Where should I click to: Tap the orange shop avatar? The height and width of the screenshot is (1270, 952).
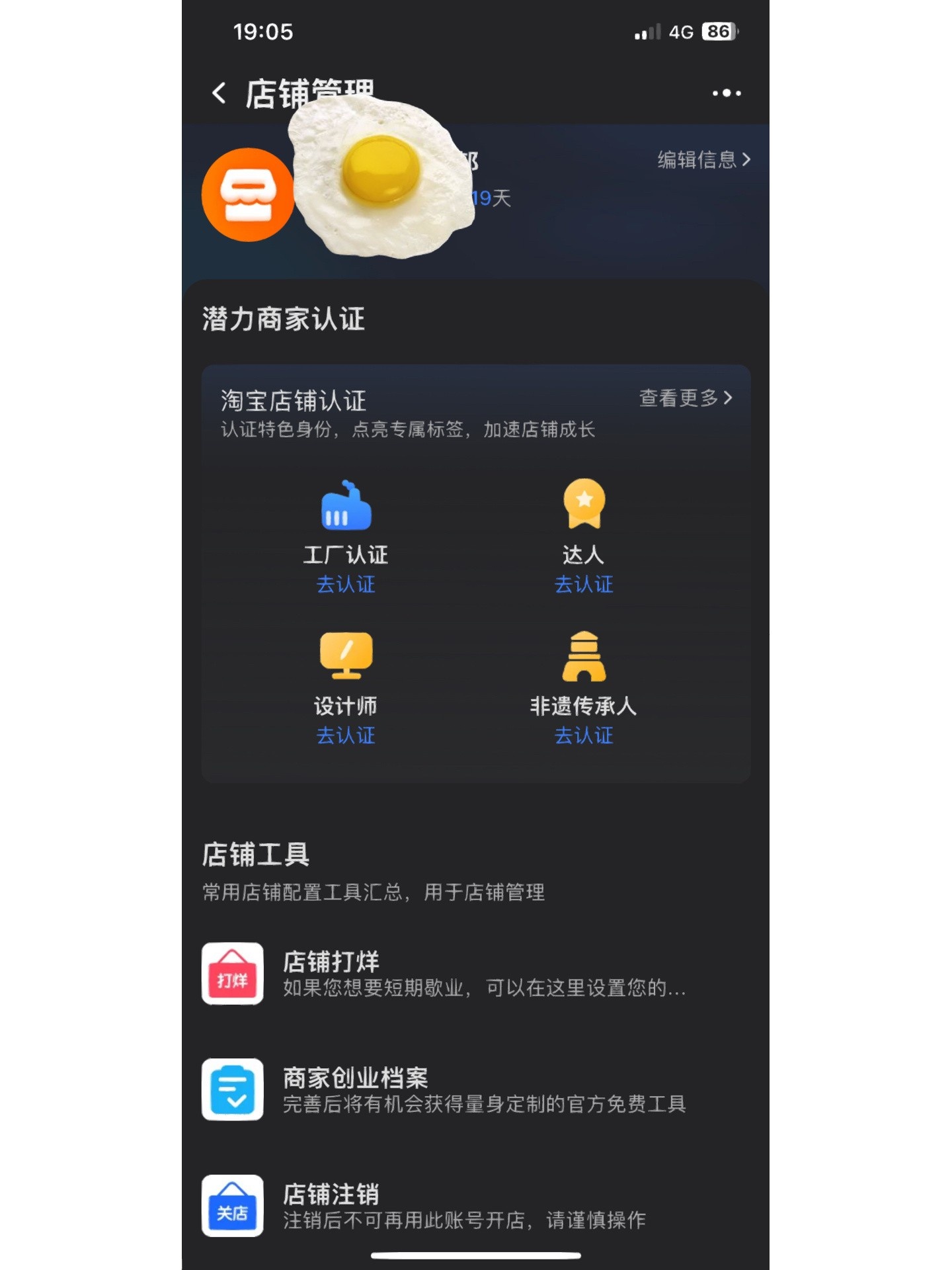click(x=248, y=194)
